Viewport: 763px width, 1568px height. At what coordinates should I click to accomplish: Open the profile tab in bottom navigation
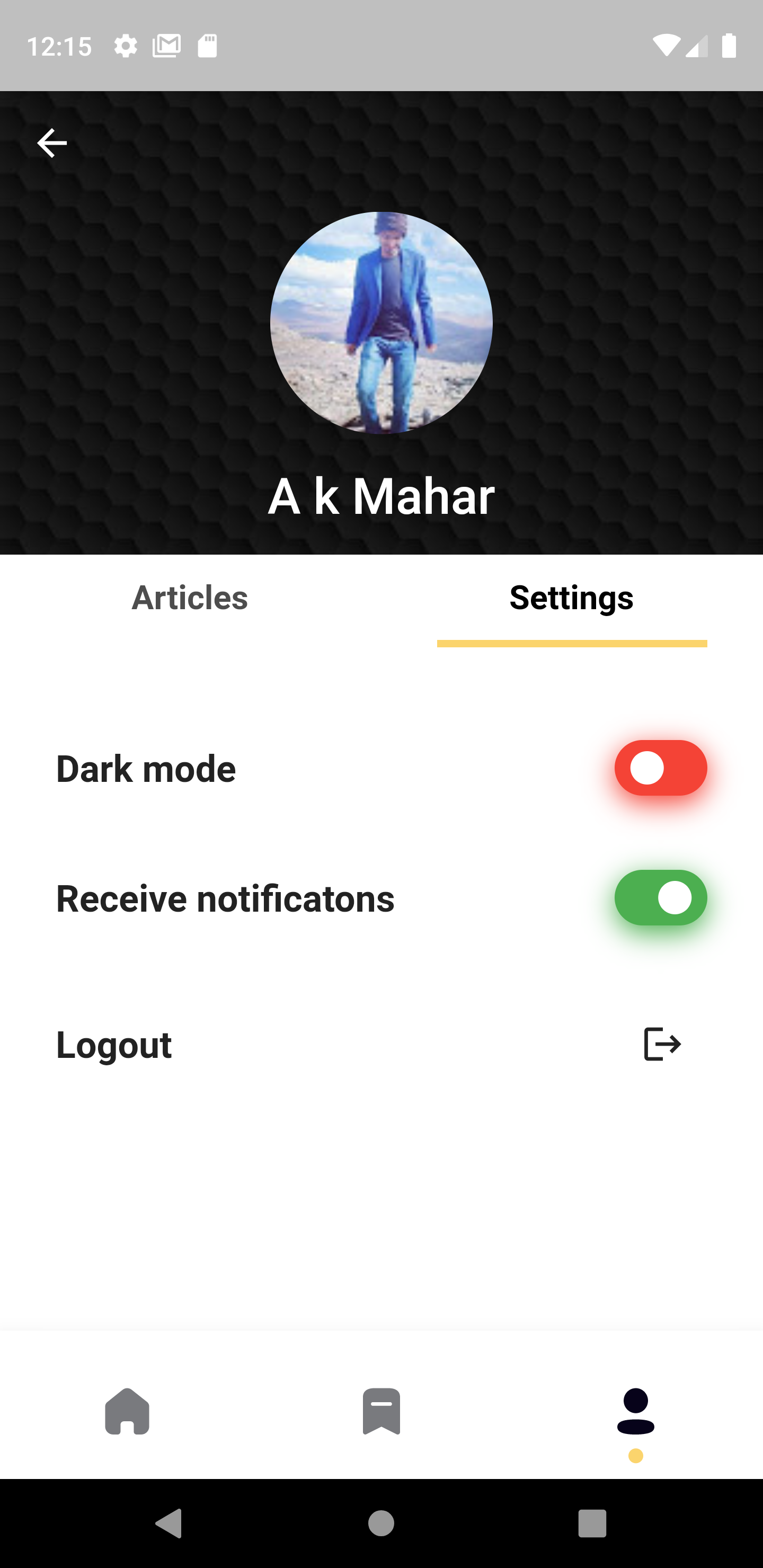tap(635, 1411)
